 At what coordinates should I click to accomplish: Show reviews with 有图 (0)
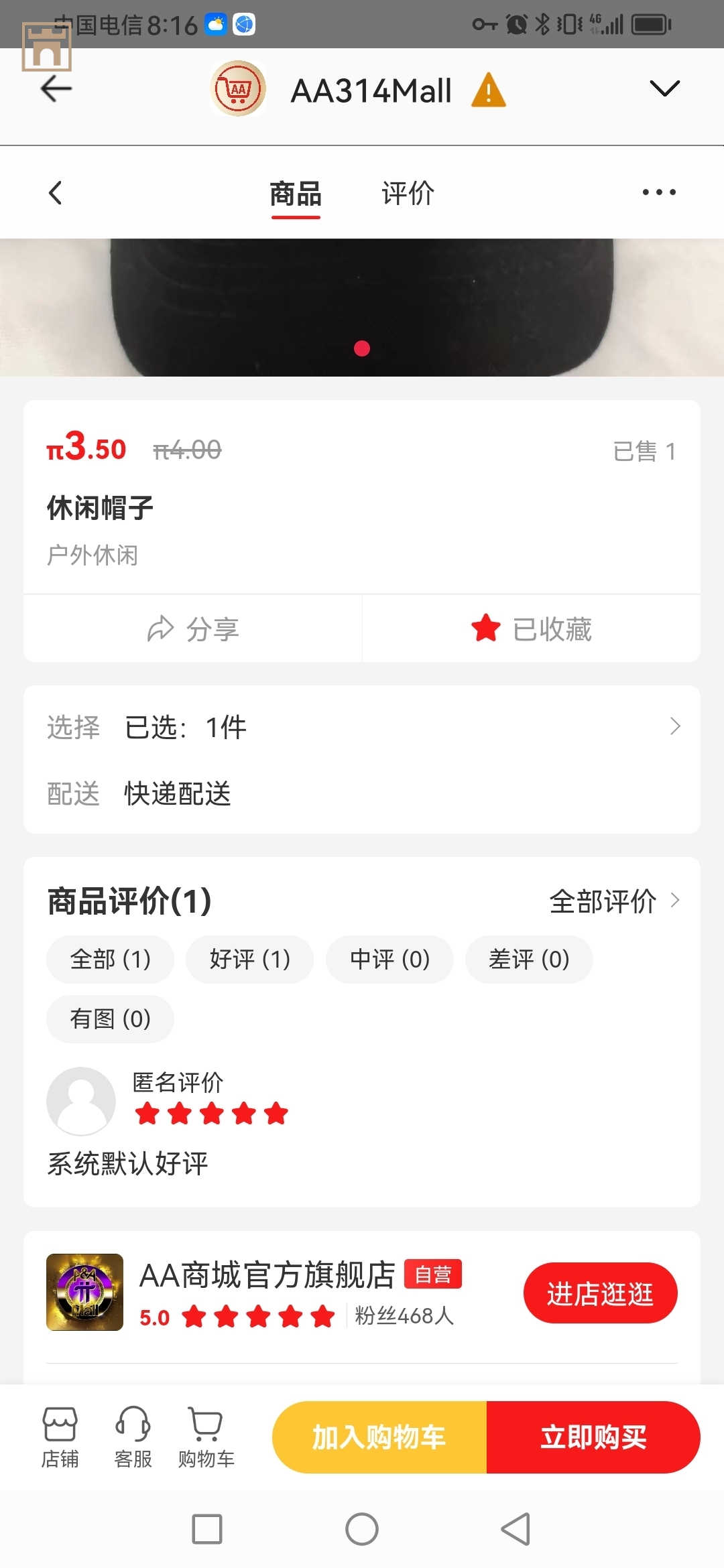click(x=110, y=1019)
